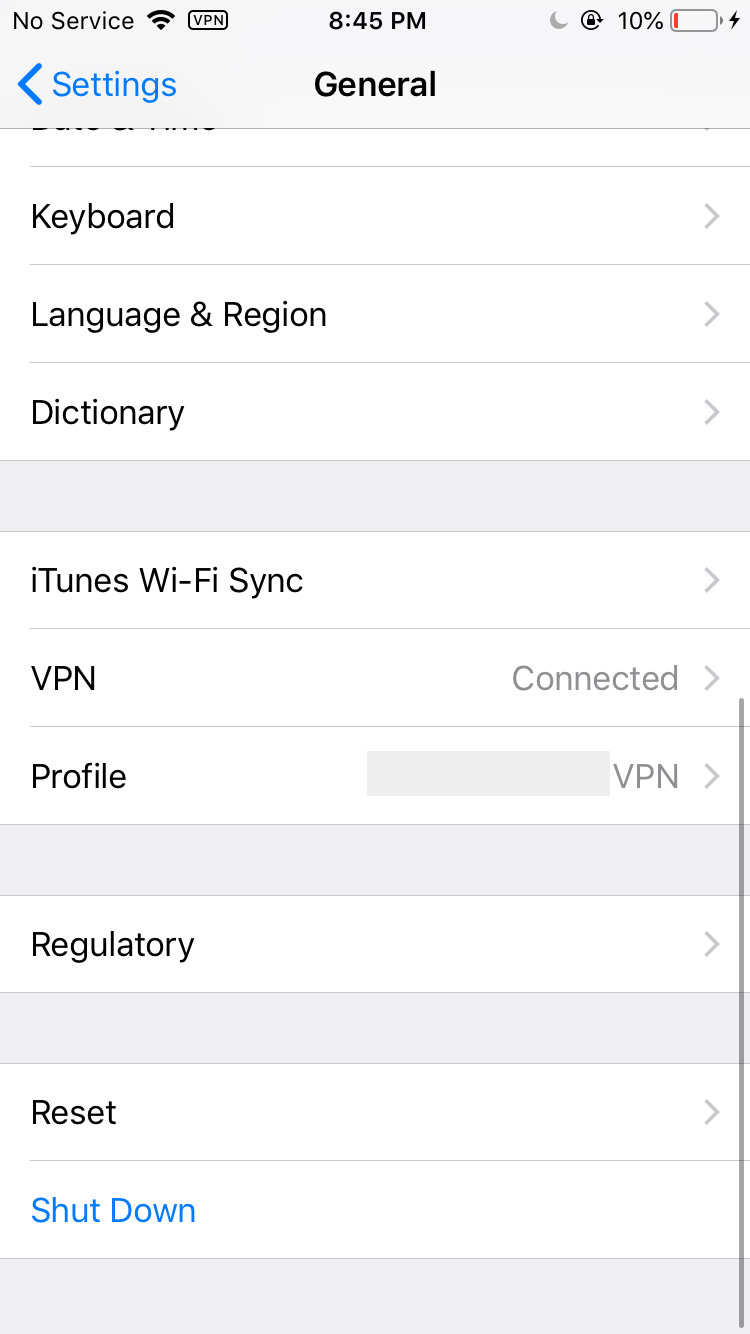
Task: Open the Profile row labeled VPN
Action: tap(375, 776)
